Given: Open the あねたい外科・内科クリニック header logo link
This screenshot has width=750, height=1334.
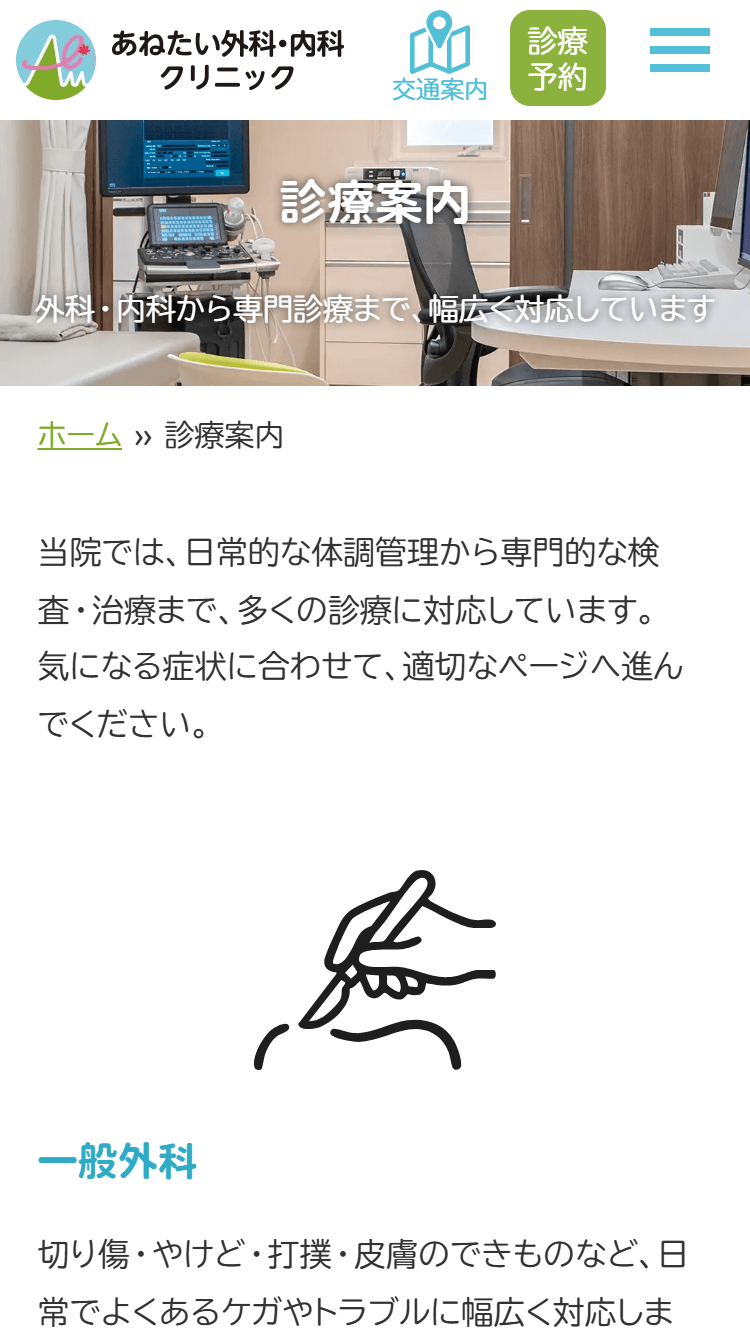Looking at the screenshot, I should click(180, 60).
